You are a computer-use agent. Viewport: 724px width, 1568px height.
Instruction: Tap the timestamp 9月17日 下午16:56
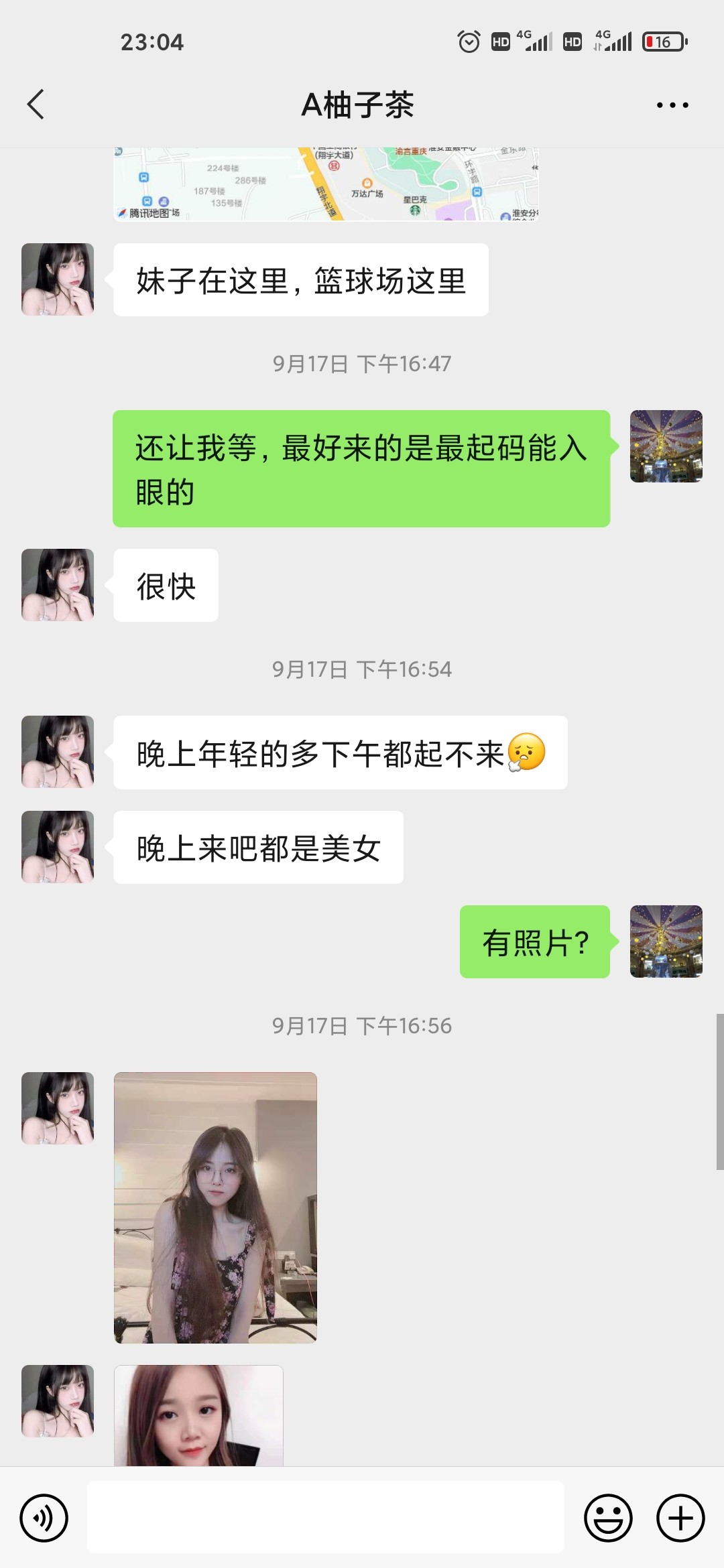click(x=361, y=1025)
